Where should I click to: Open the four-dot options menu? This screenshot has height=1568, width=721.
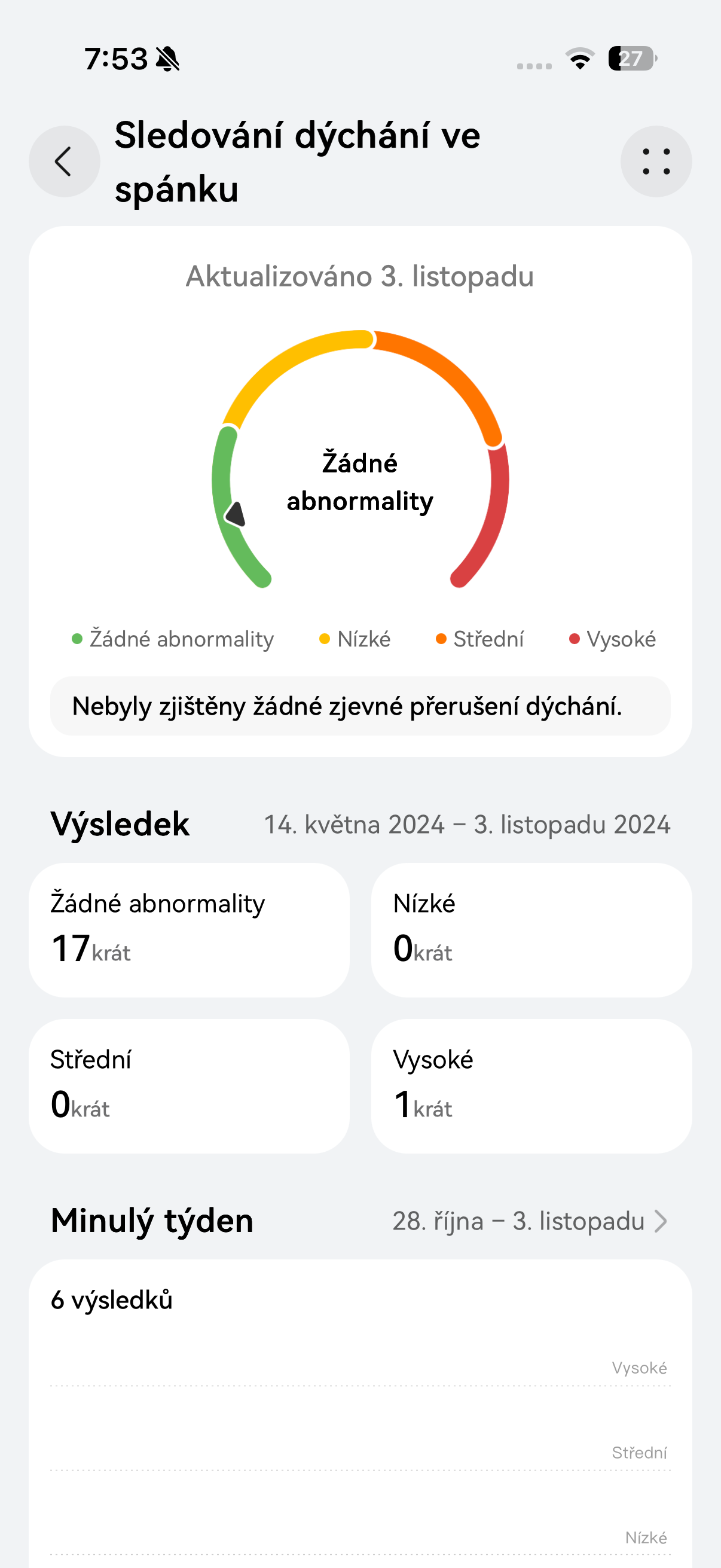tap(655, 161)
